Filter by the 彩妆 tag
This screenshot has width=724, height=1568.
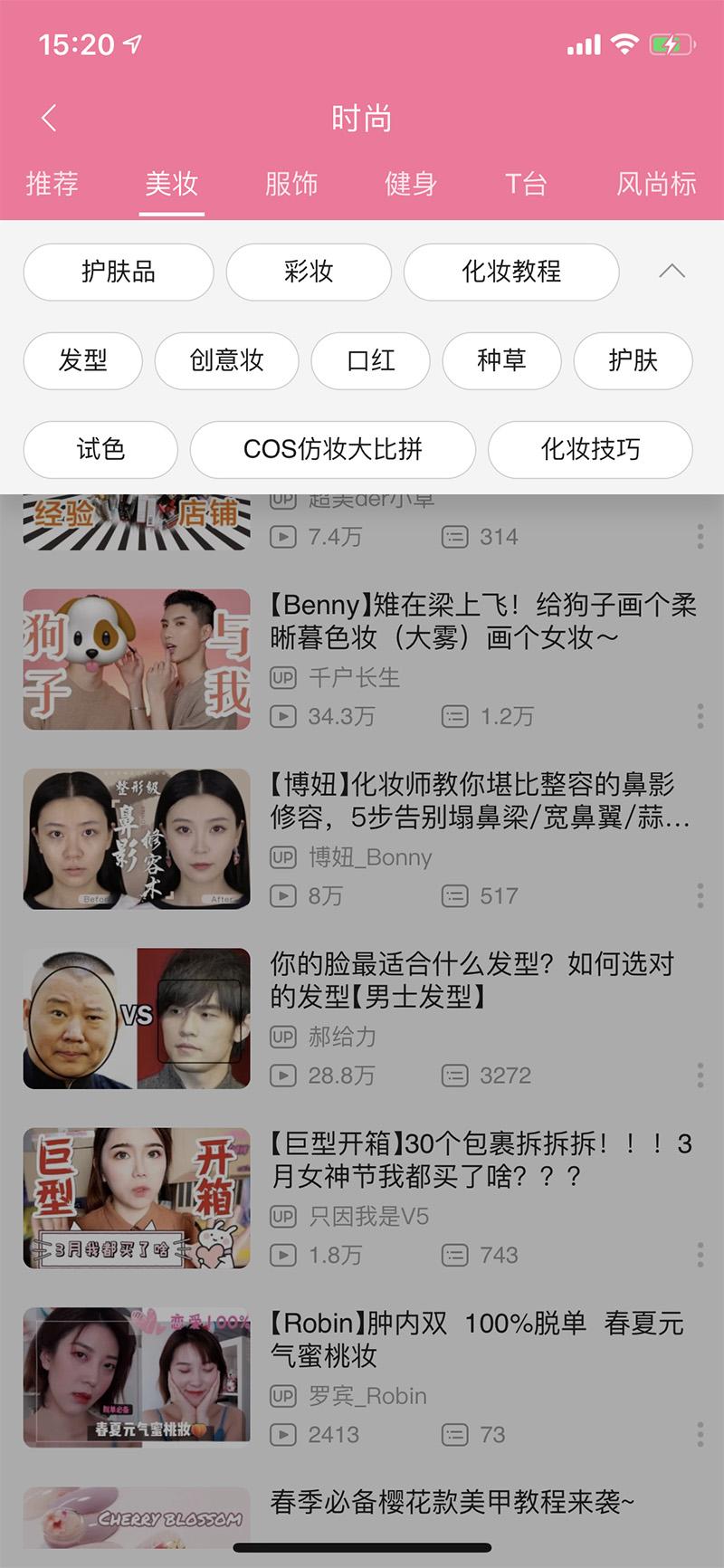309,272
